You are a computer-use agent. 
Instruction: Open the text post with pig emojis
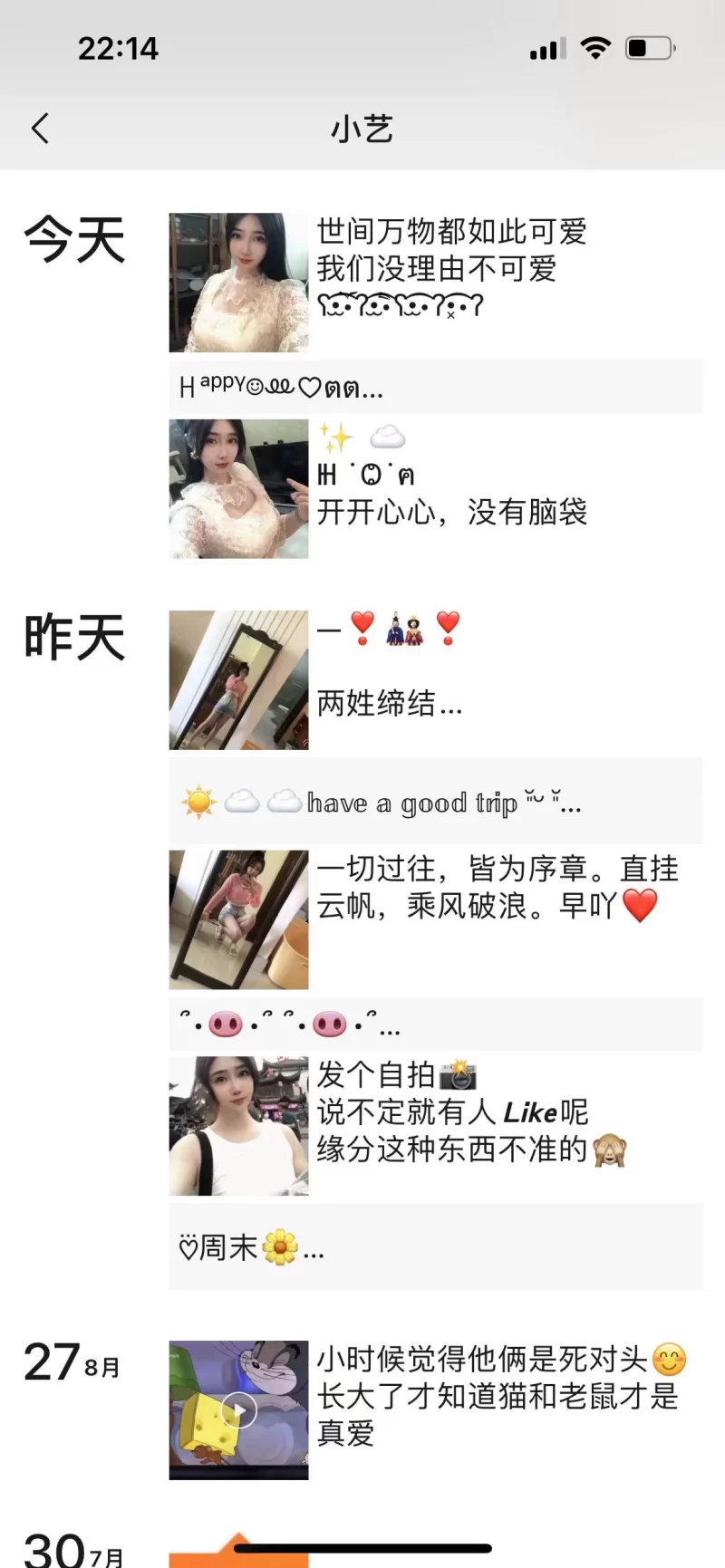pos(435,1024)
